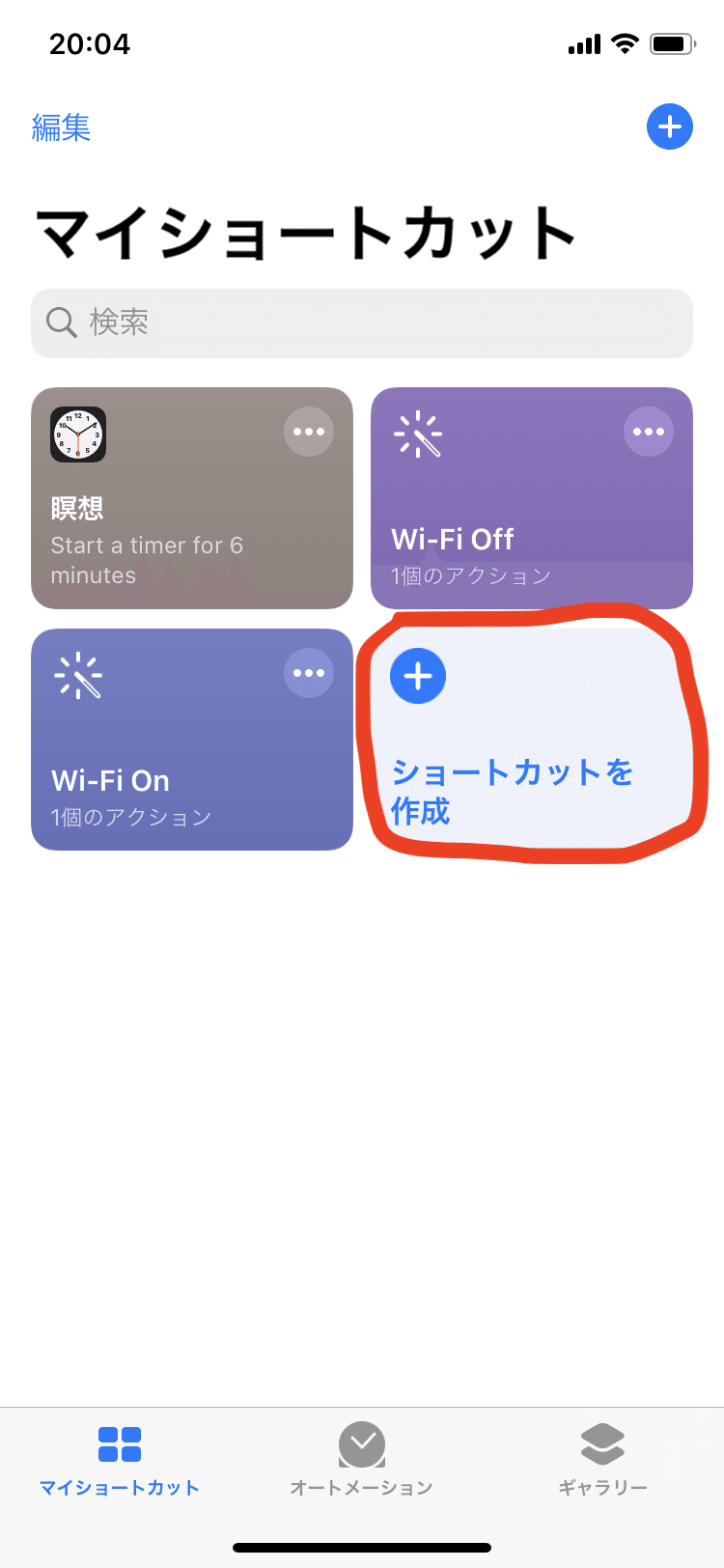724x1568 pixels.
Task: Tap 編集 to enter edit mode
Action: 63,128
